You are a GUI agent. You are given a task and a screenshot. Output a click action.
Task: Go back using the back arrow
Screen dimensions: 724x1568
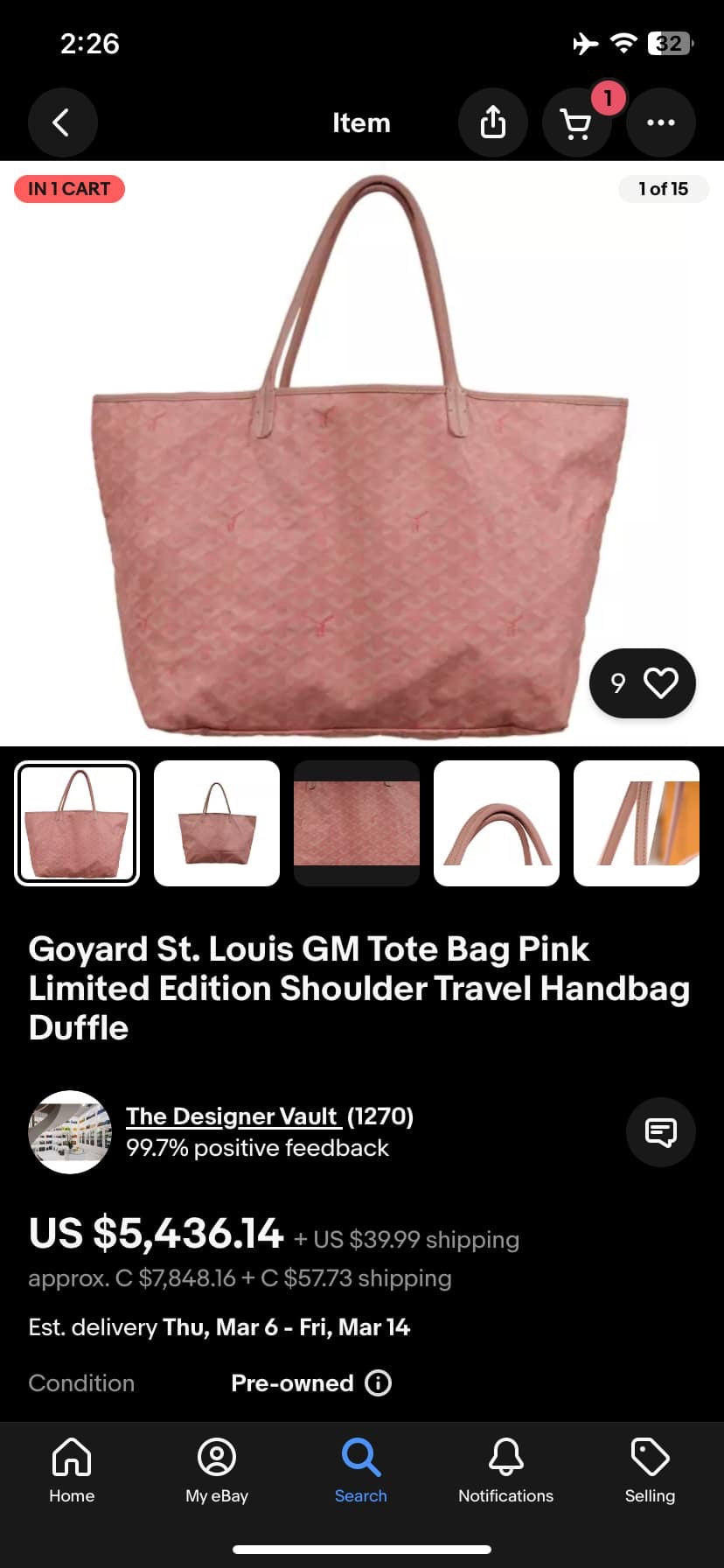tap(62, 122)
